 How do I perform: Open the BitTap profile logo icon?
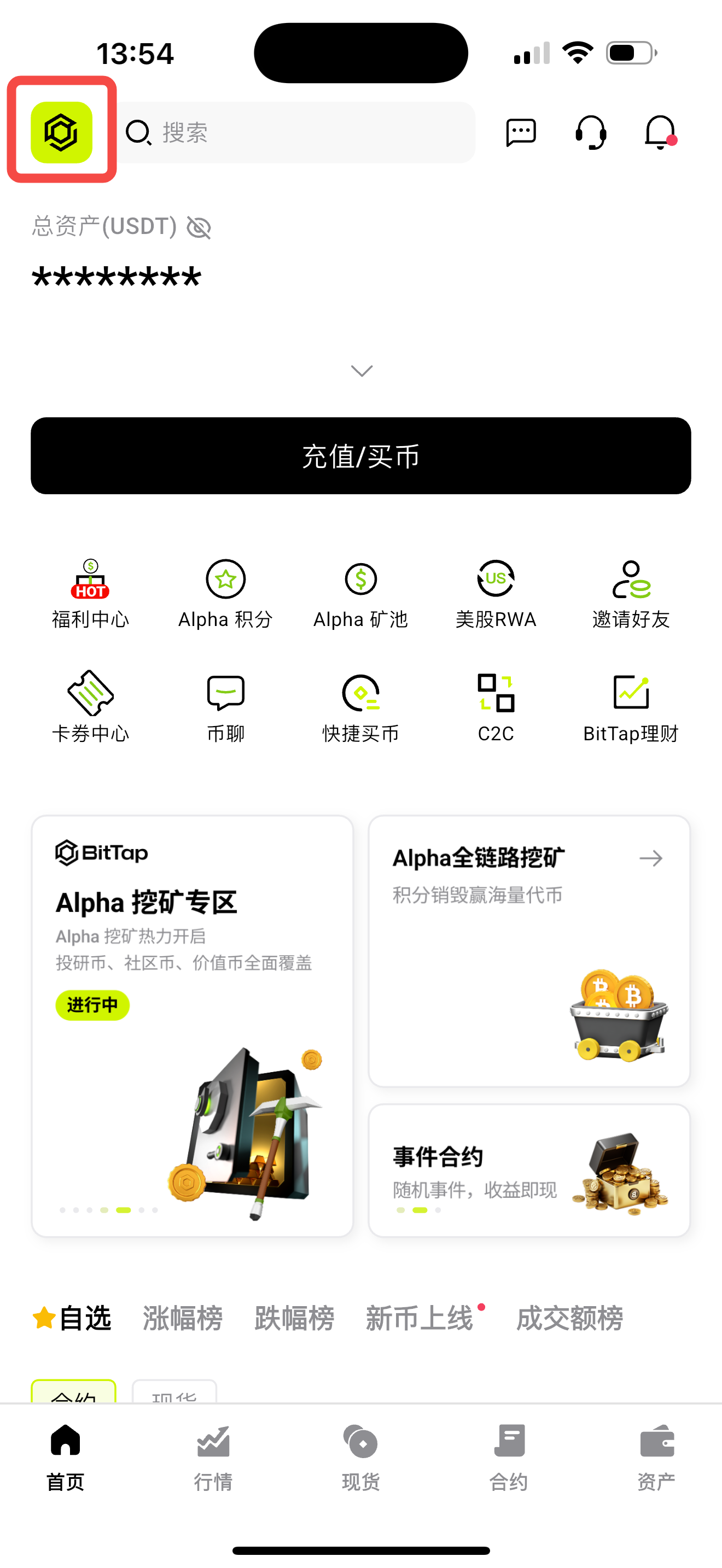(x=61, y=132)
